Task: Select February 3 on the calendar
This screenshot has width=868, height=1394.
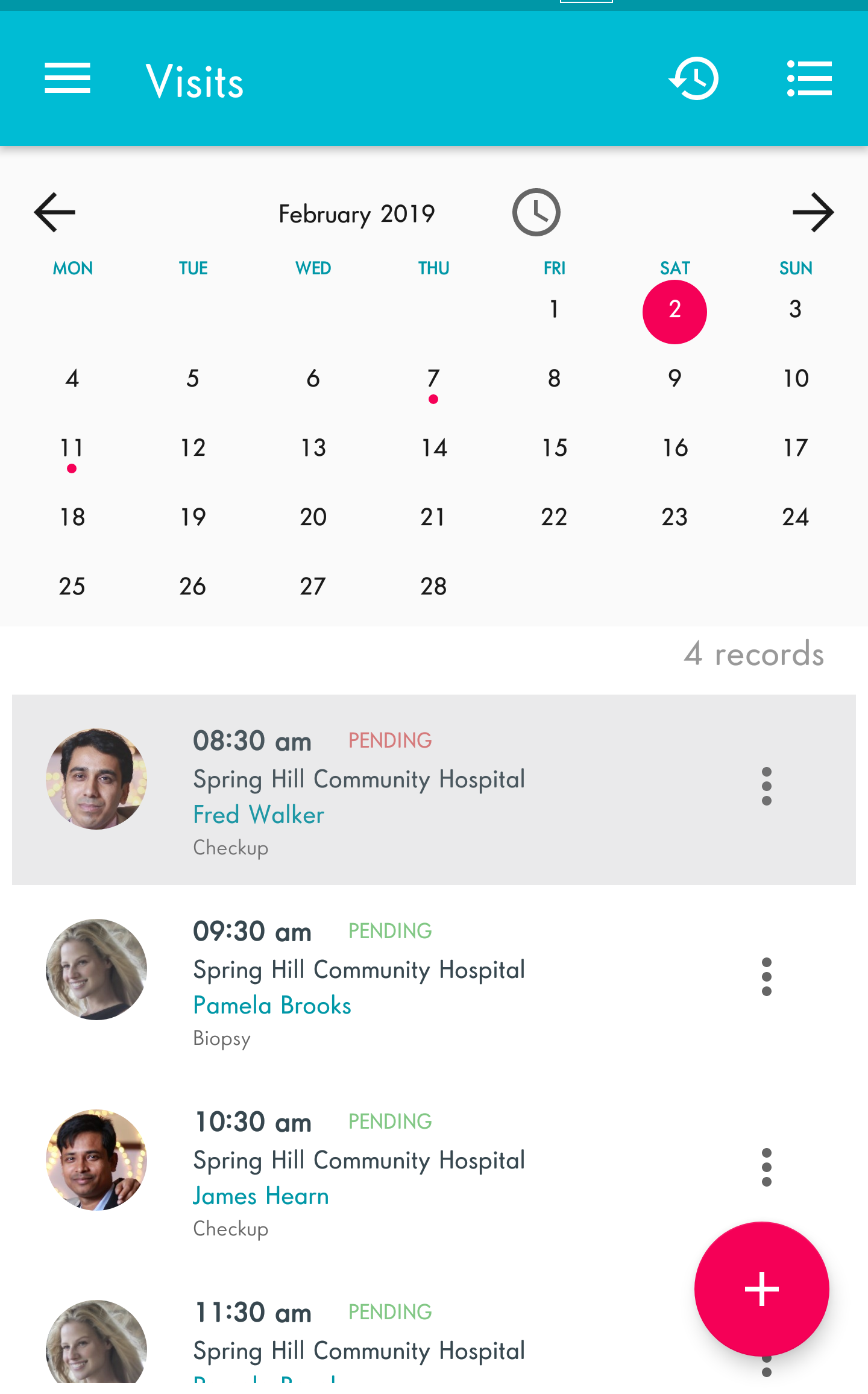Action: (x=795, y=309)
